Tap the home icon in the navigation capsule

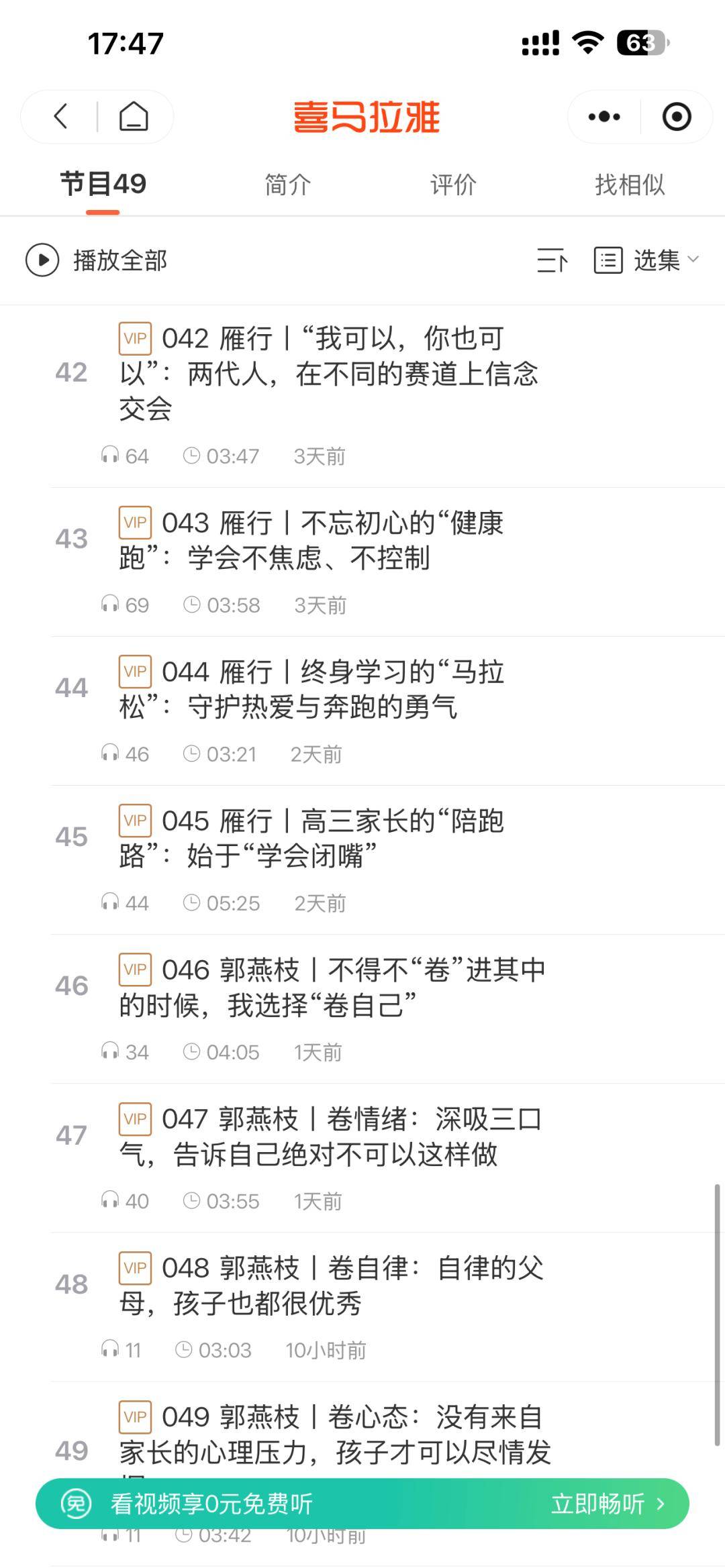tap(133, 116)
